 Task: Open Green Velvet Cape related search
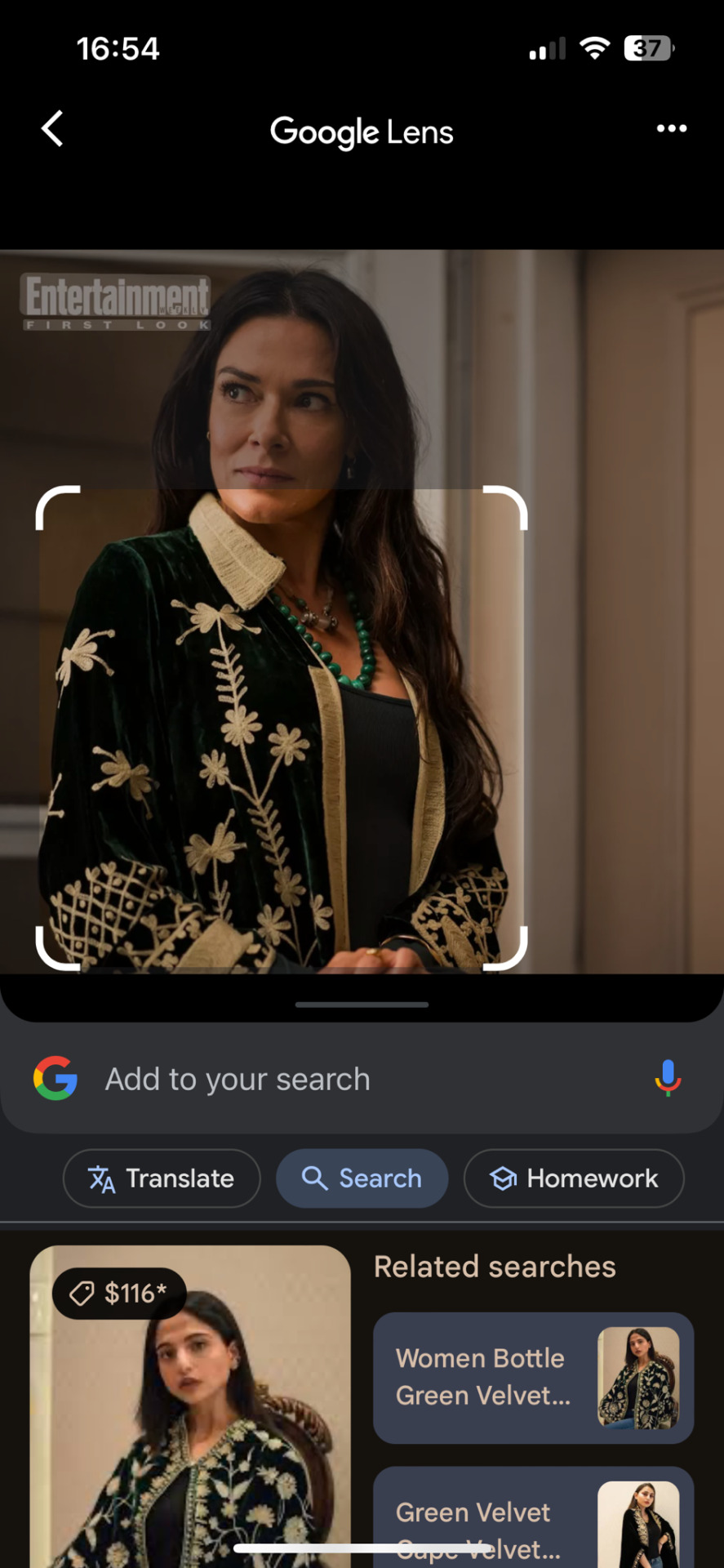(533, 1519)
